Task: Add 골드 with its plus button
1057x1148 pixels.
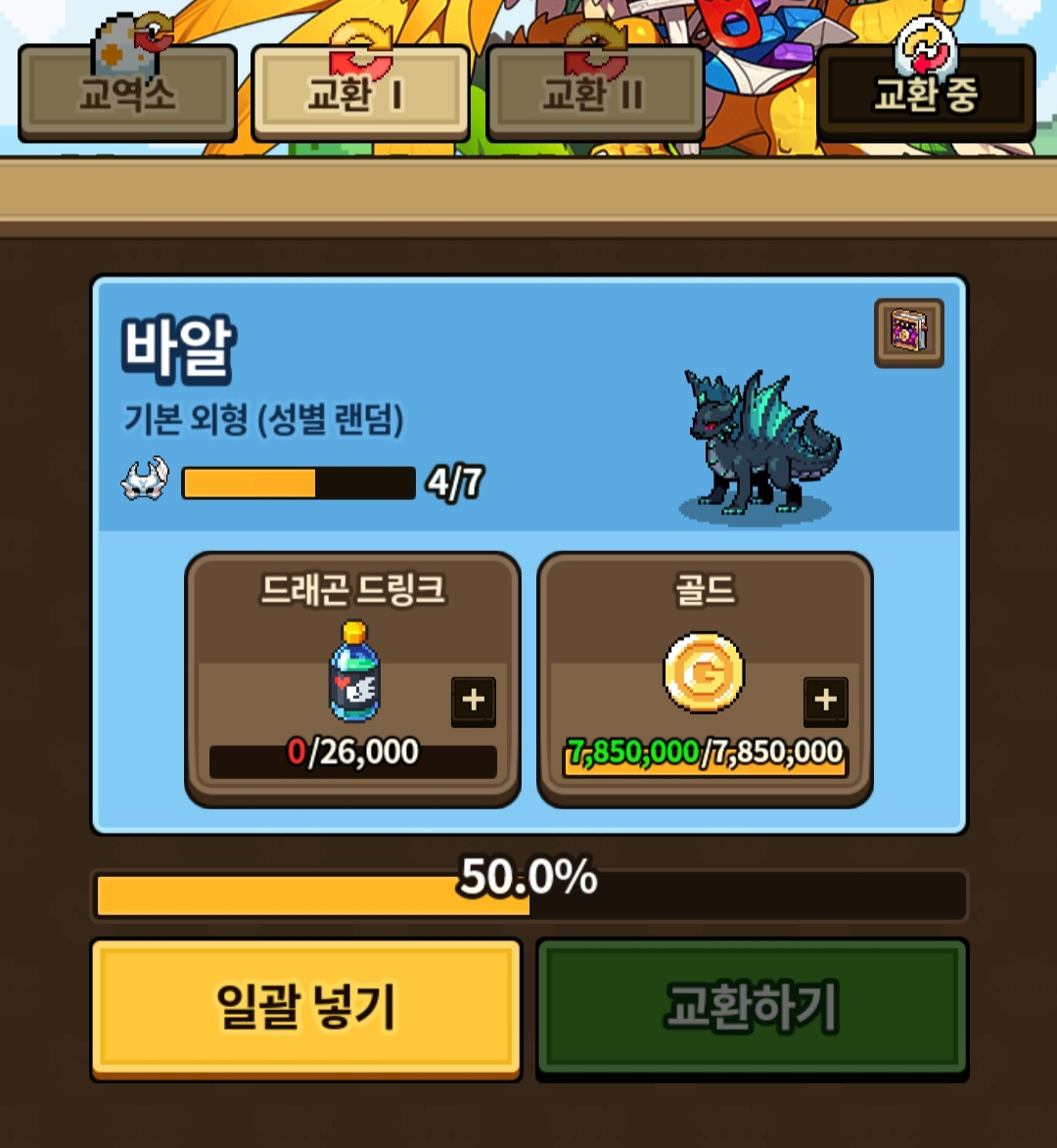Action: tap(825, 701)
